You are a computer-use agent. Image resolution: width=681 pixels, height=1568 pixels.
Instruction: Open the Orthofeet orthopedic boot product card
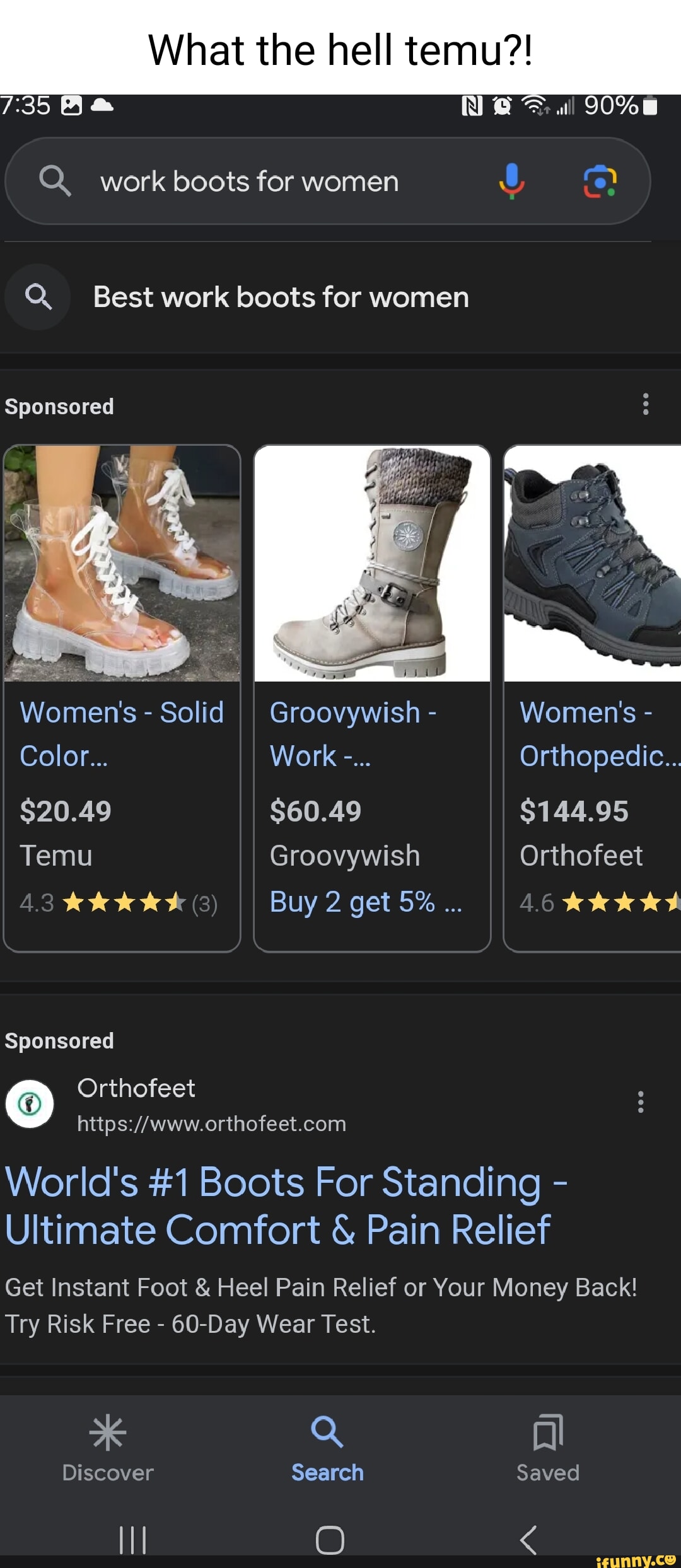(x=593, y=697)
